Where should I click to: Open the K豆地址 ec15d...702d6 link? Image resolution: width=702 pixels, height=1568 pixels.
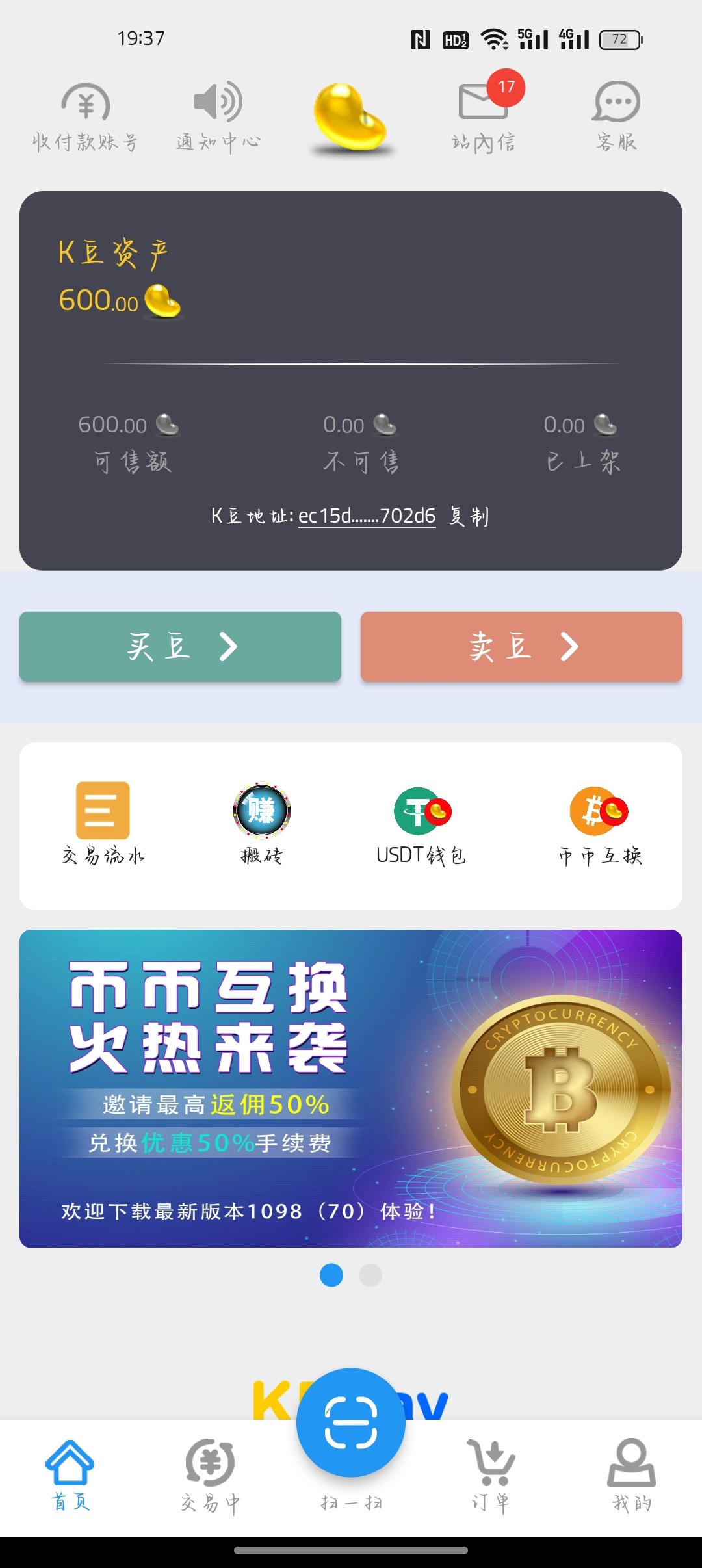(366, 517)
